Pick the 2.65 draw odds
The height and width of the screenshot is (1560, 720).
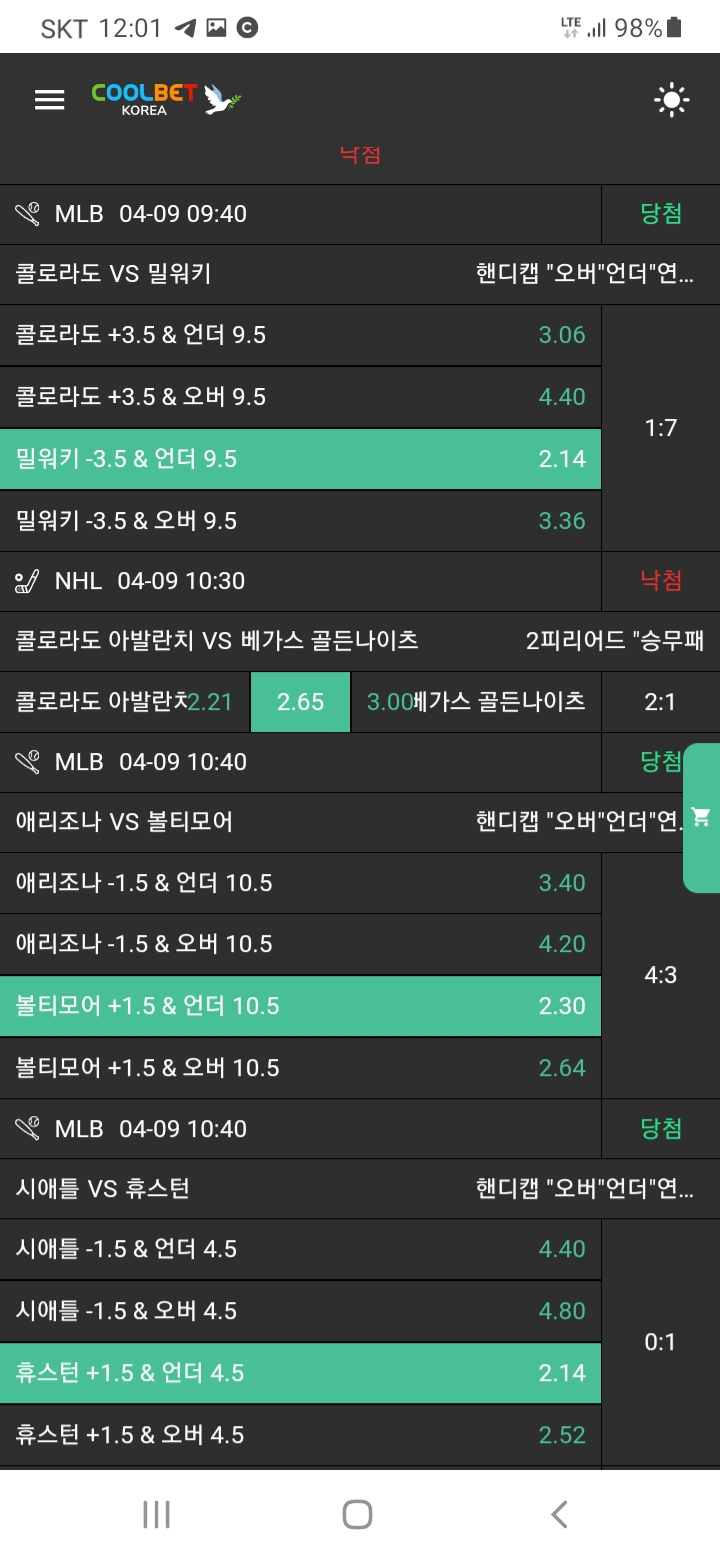(300, 702)
